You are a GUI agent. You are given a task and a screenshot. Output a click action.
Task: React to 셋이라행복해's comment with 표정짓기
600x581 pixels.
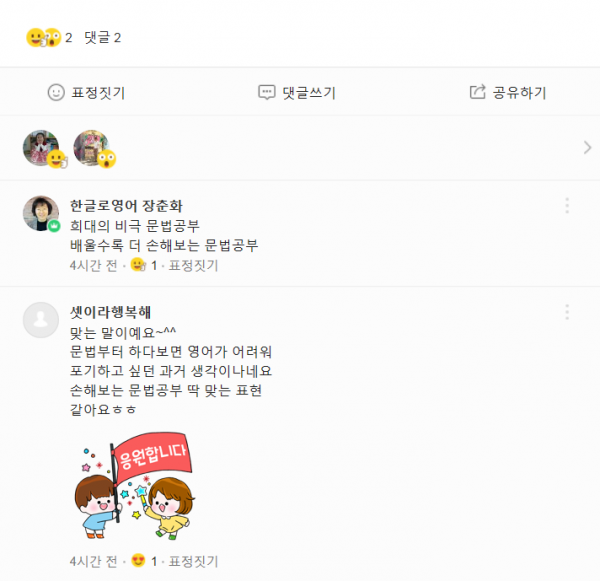coord(193,561)
